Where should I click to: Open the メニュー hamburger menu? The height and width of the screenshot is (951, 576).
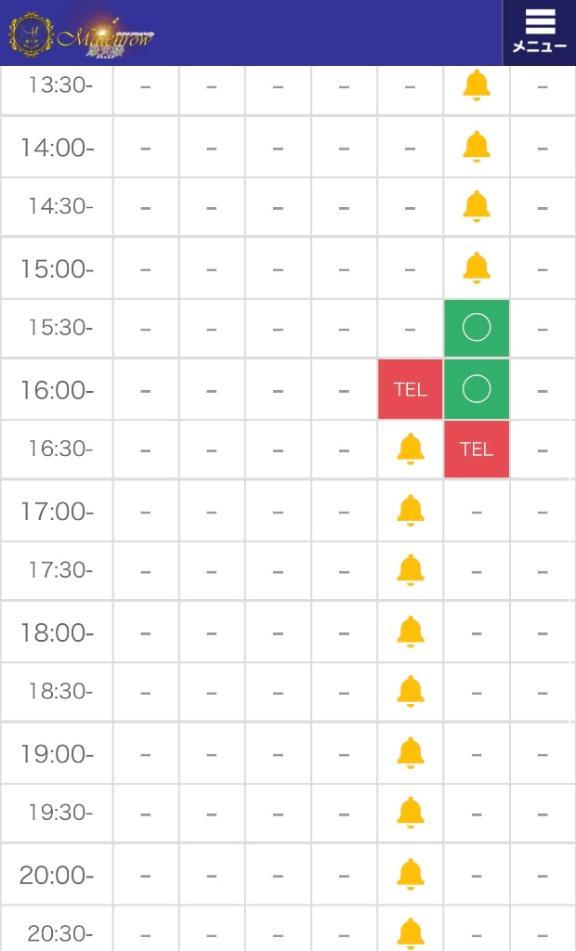point(539,32)
